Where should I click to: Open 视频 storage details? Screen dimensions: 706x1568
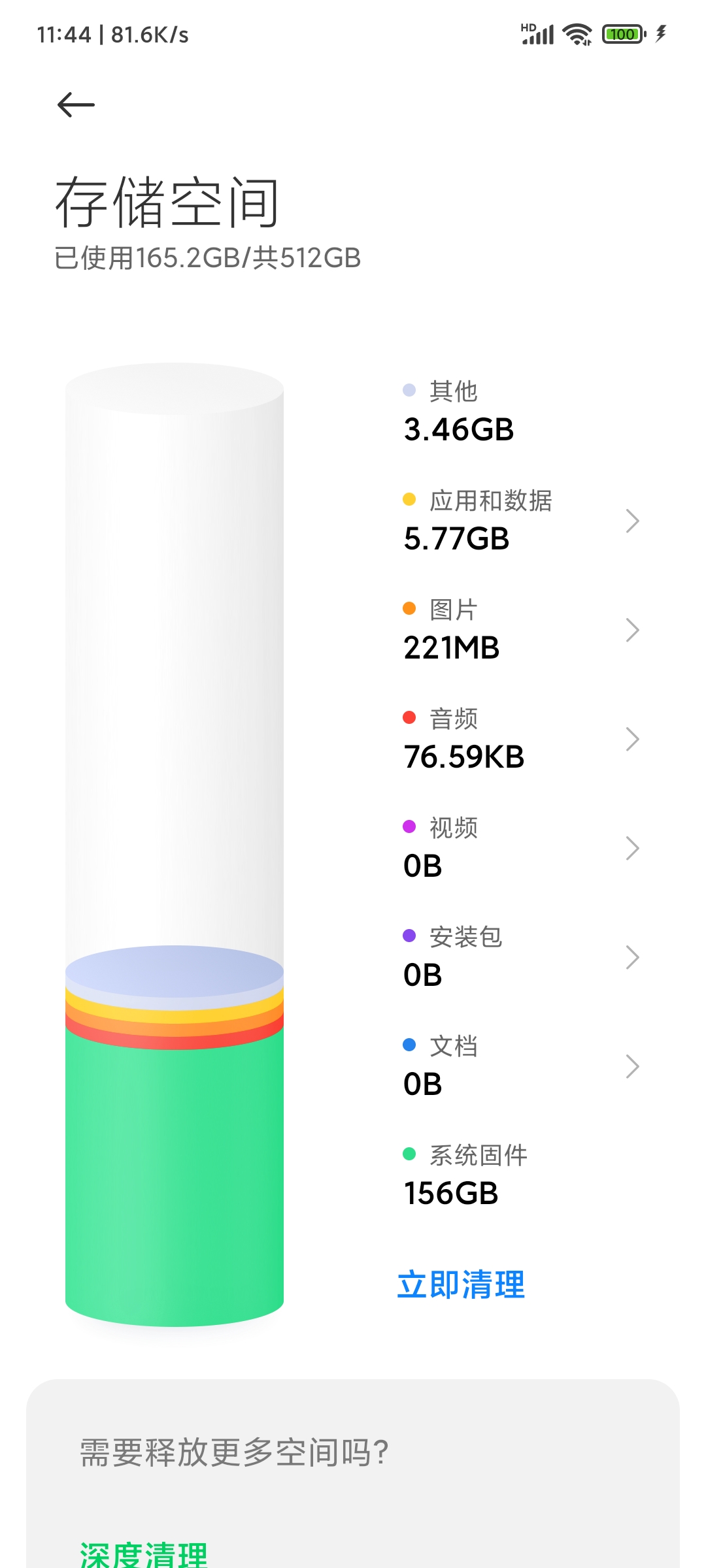(x=521, y=848)
